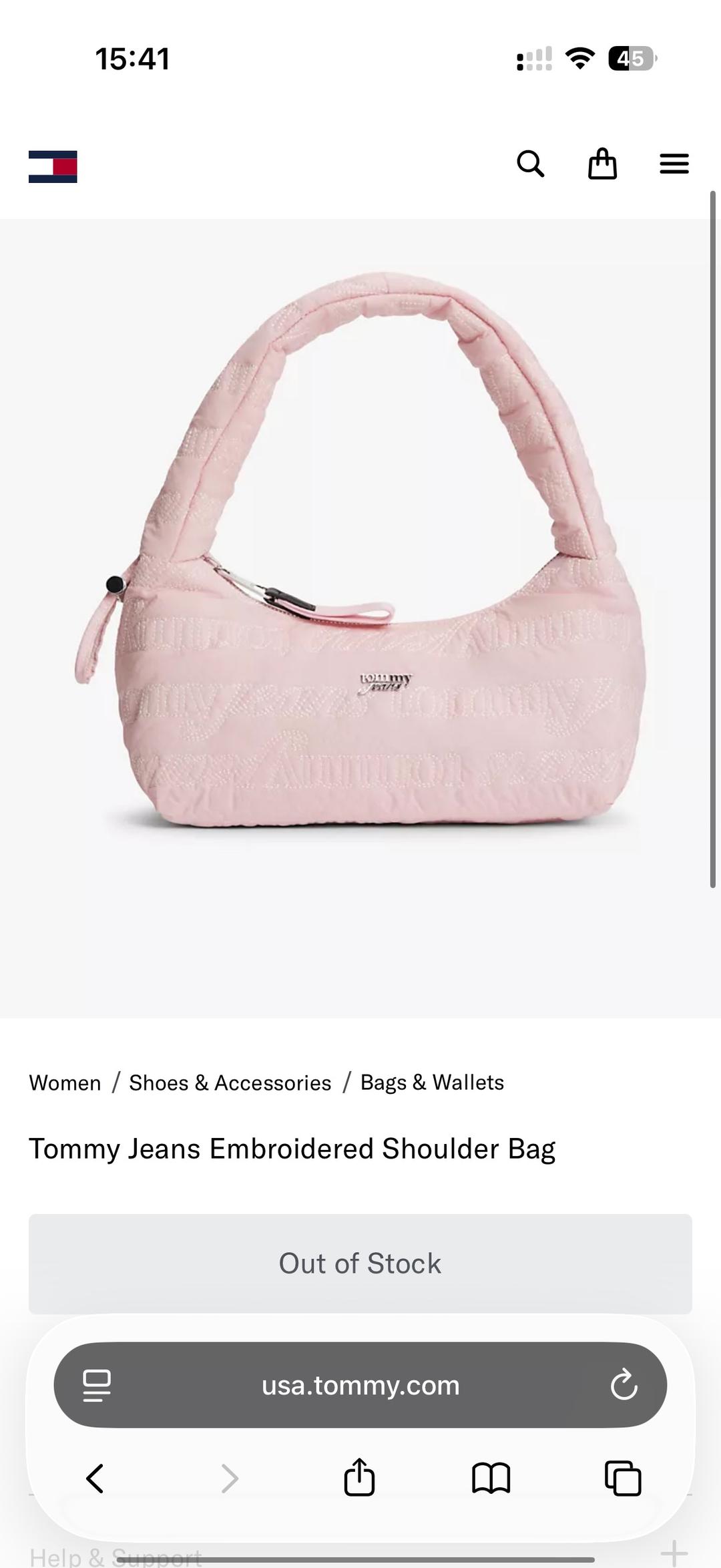Image resolution: width=721 pixels, height=1568 pixels.
Task: Open the shopping bag
Action: [x=602, y=164]
